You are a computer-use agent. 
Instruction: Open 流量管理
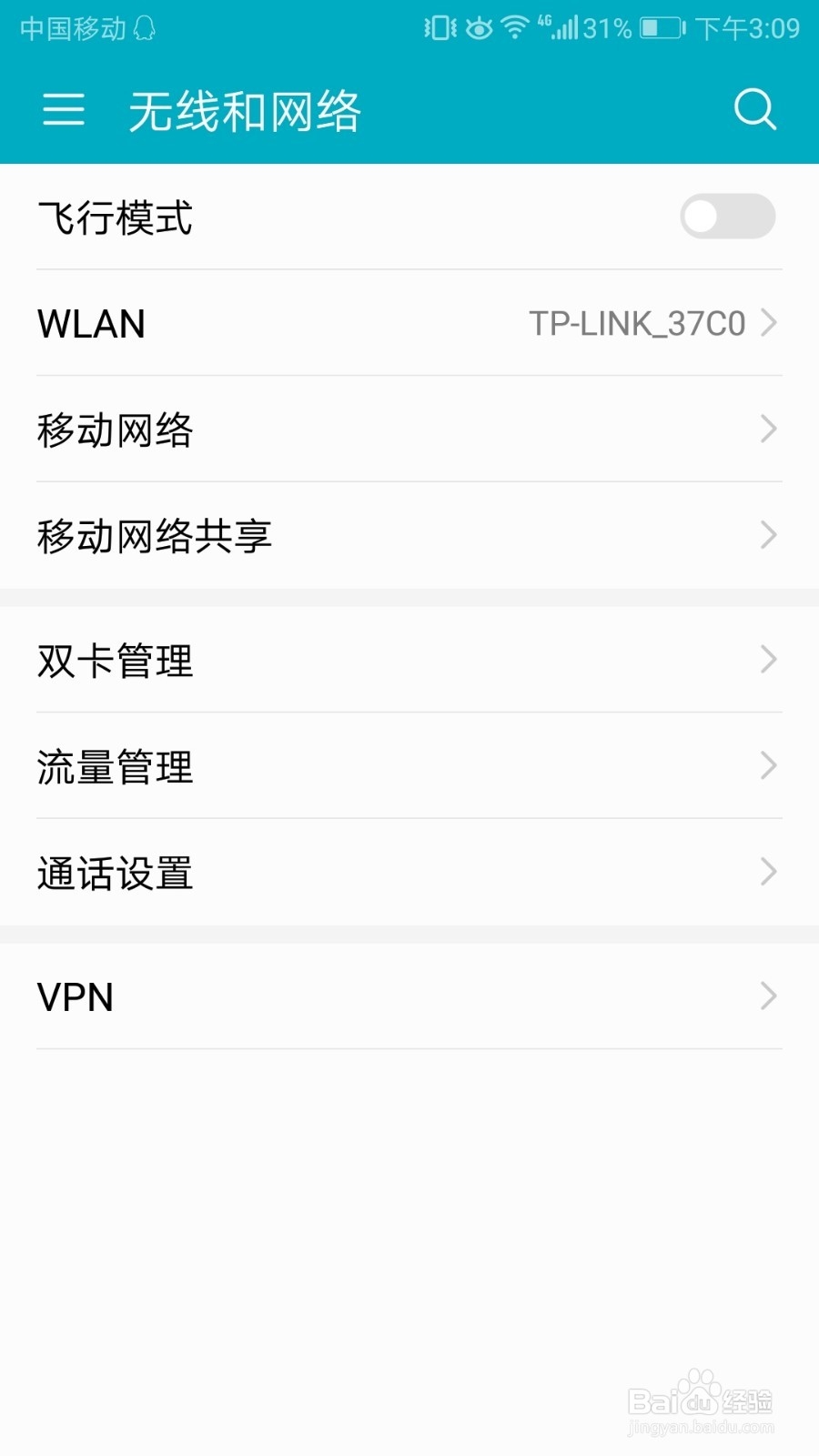pos(409,766)
